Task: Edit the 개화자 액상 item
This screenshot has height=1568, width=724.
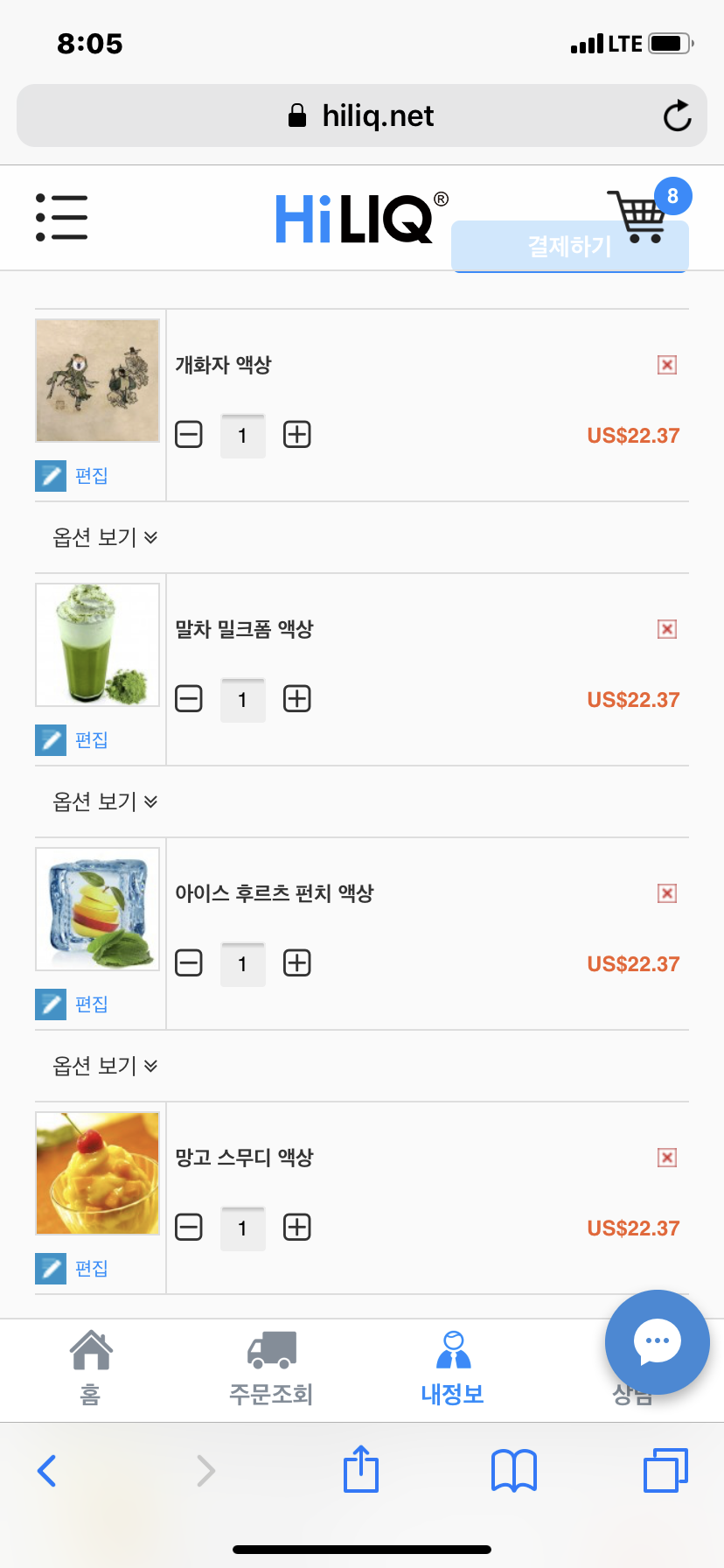Action: pyautogui.click(x=73, y=476)
